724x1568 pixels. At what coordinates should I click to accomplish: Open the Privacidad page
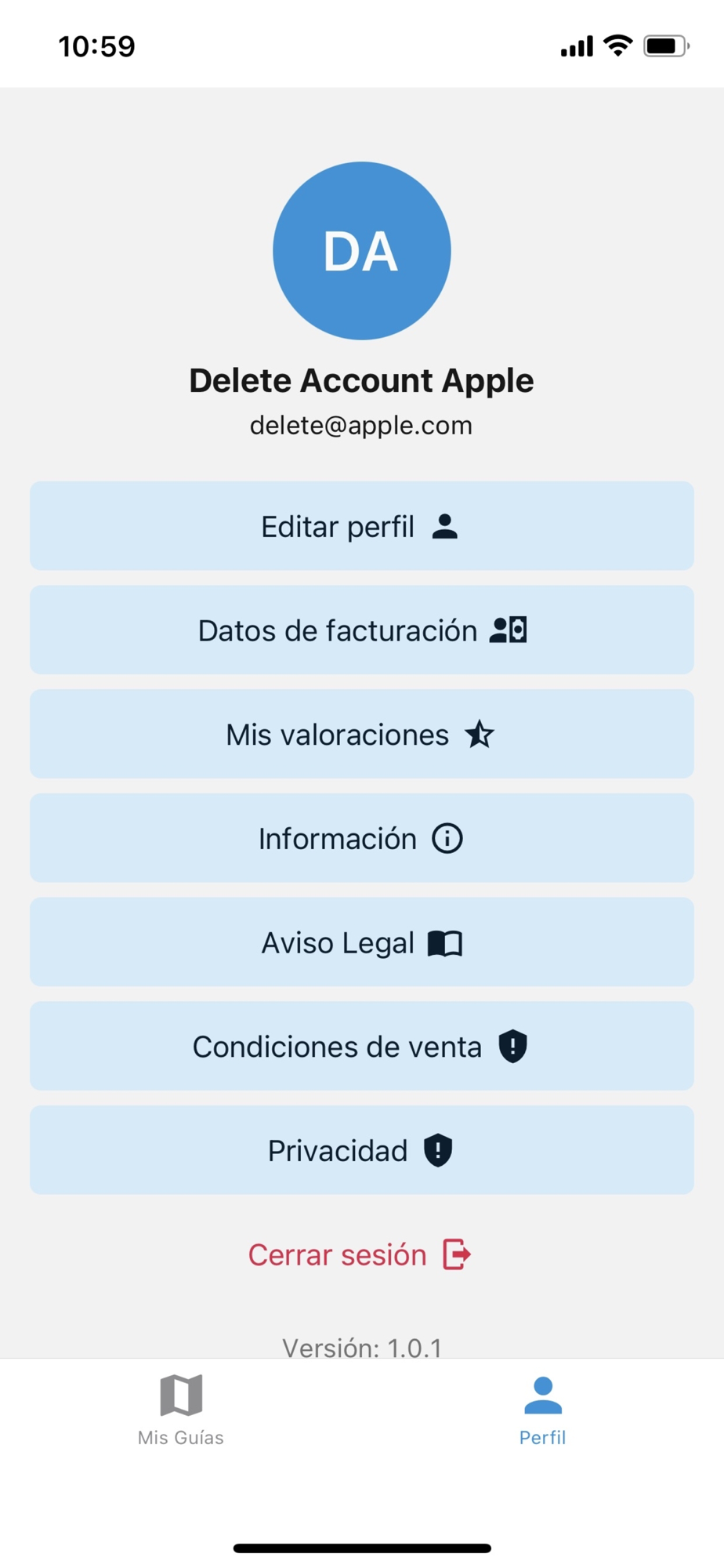(361, 1150)
